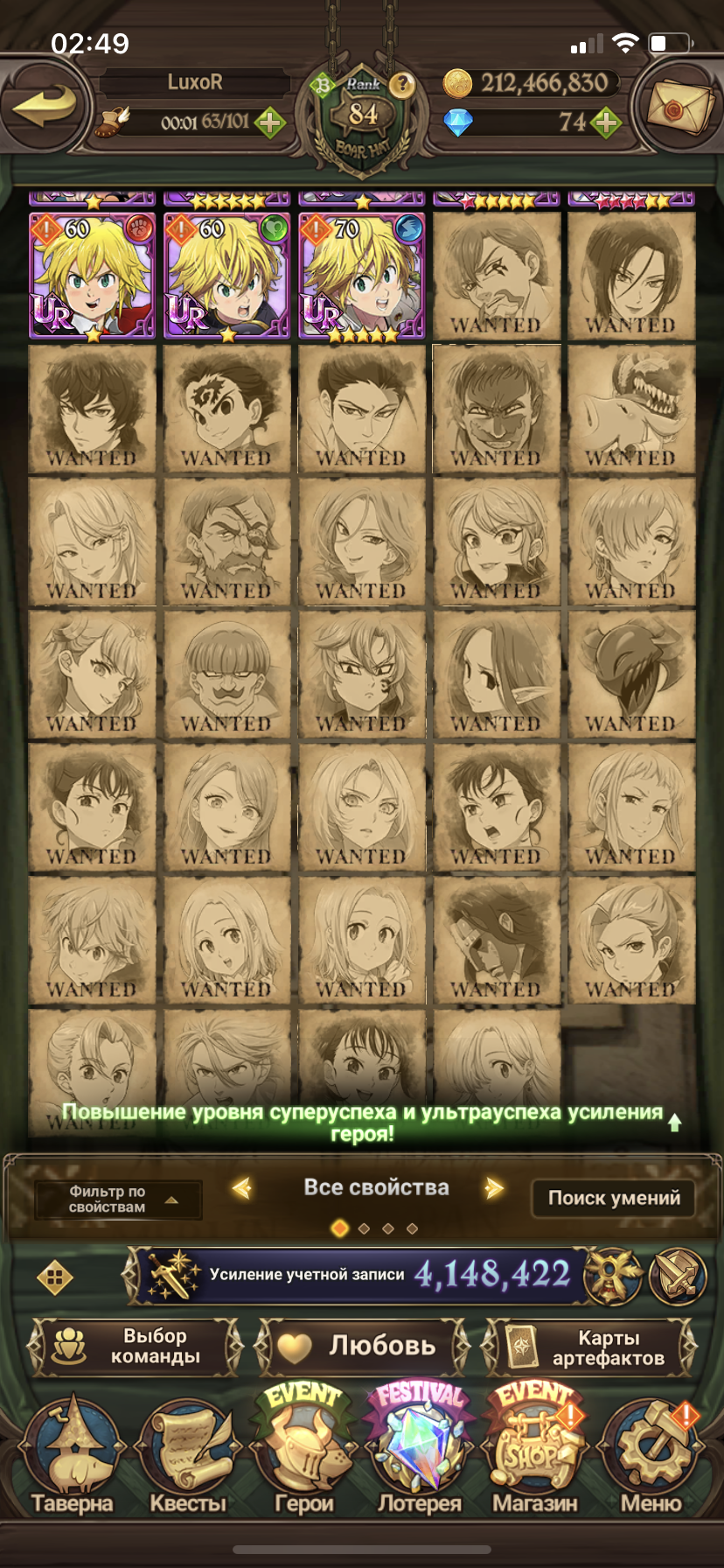Image resolution: width=724 pixels, height=1568 pixels.
Task: Go to Таверна tab
Action: click(x=72, y=1457)
